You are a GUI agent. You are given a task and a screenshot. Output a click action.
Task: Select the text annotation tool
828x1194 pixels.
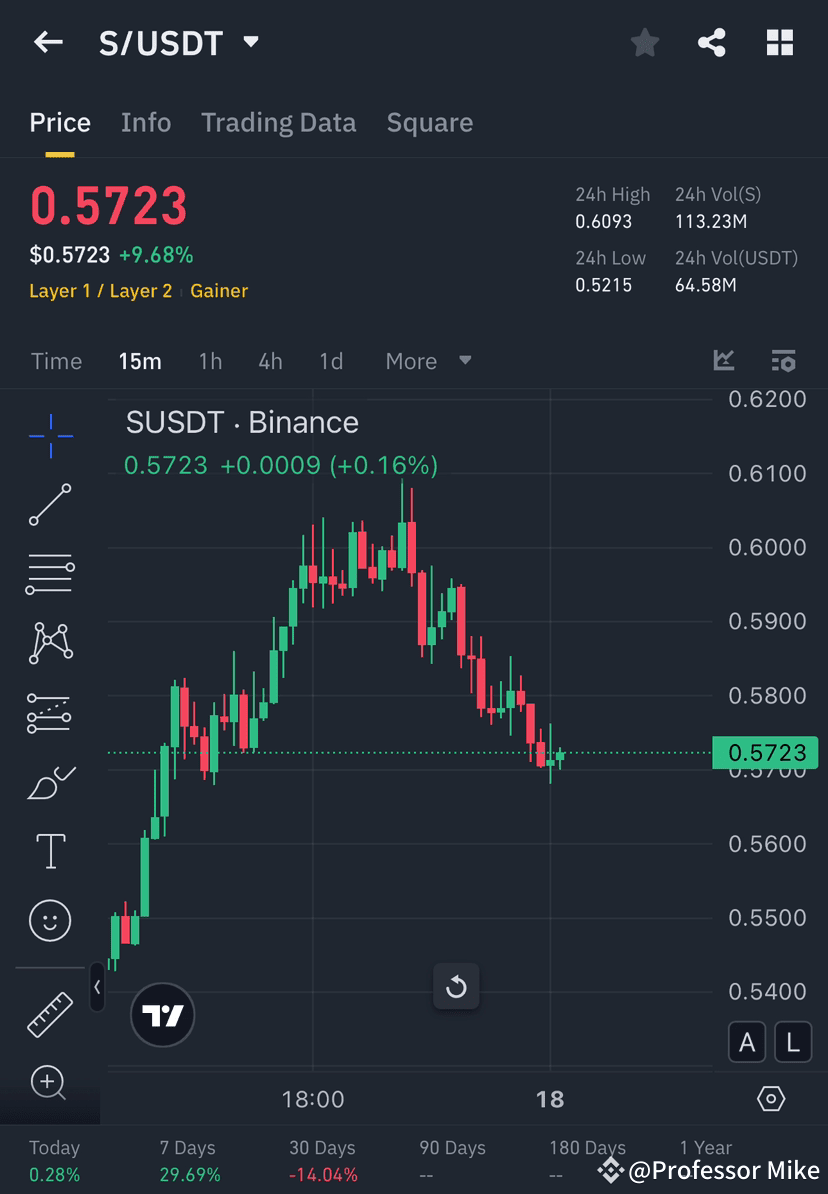point(50,850)
